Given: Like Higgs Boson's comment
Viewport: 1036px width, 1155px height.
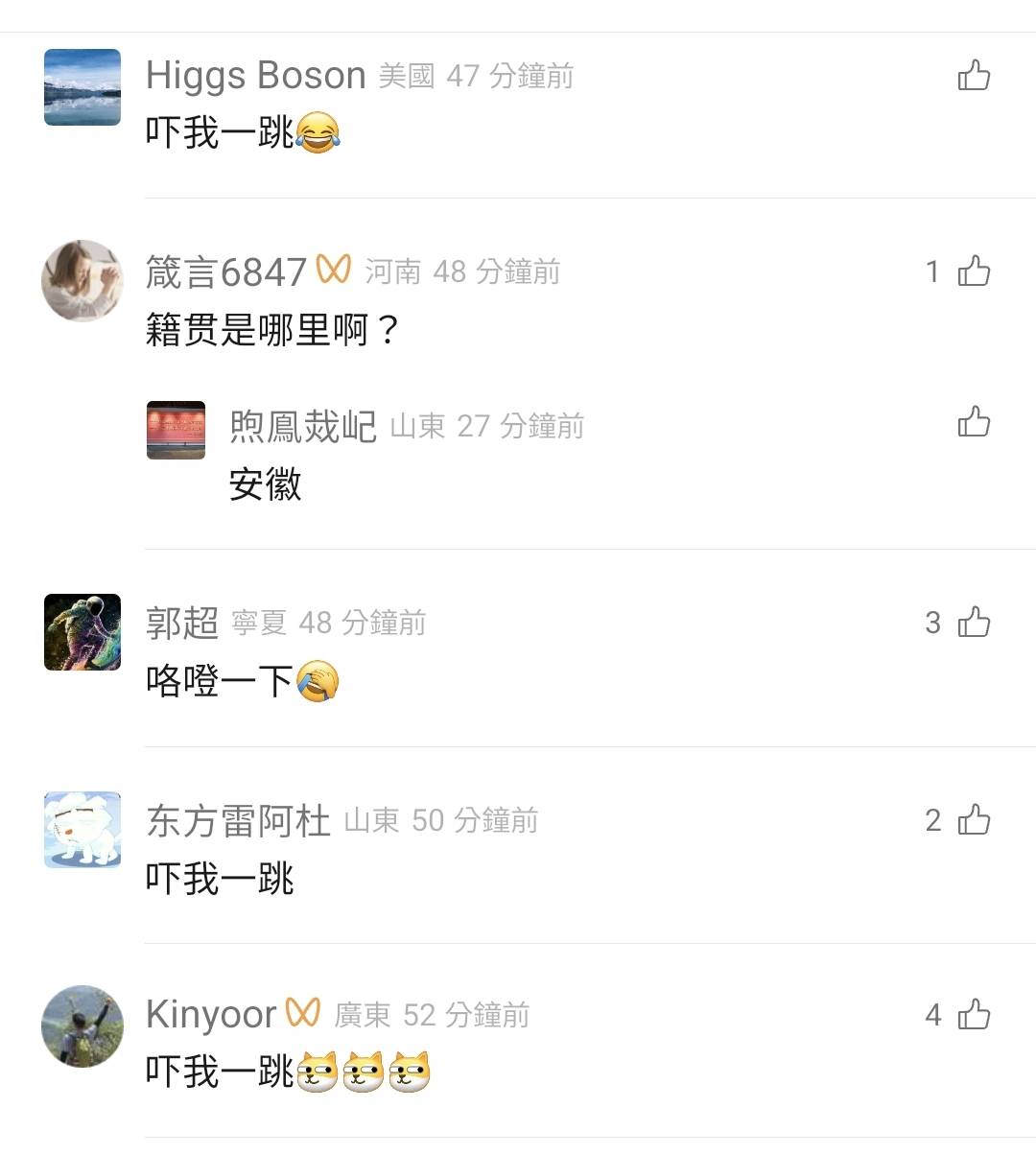Looking at the screenshot, I should pos(974,75).
